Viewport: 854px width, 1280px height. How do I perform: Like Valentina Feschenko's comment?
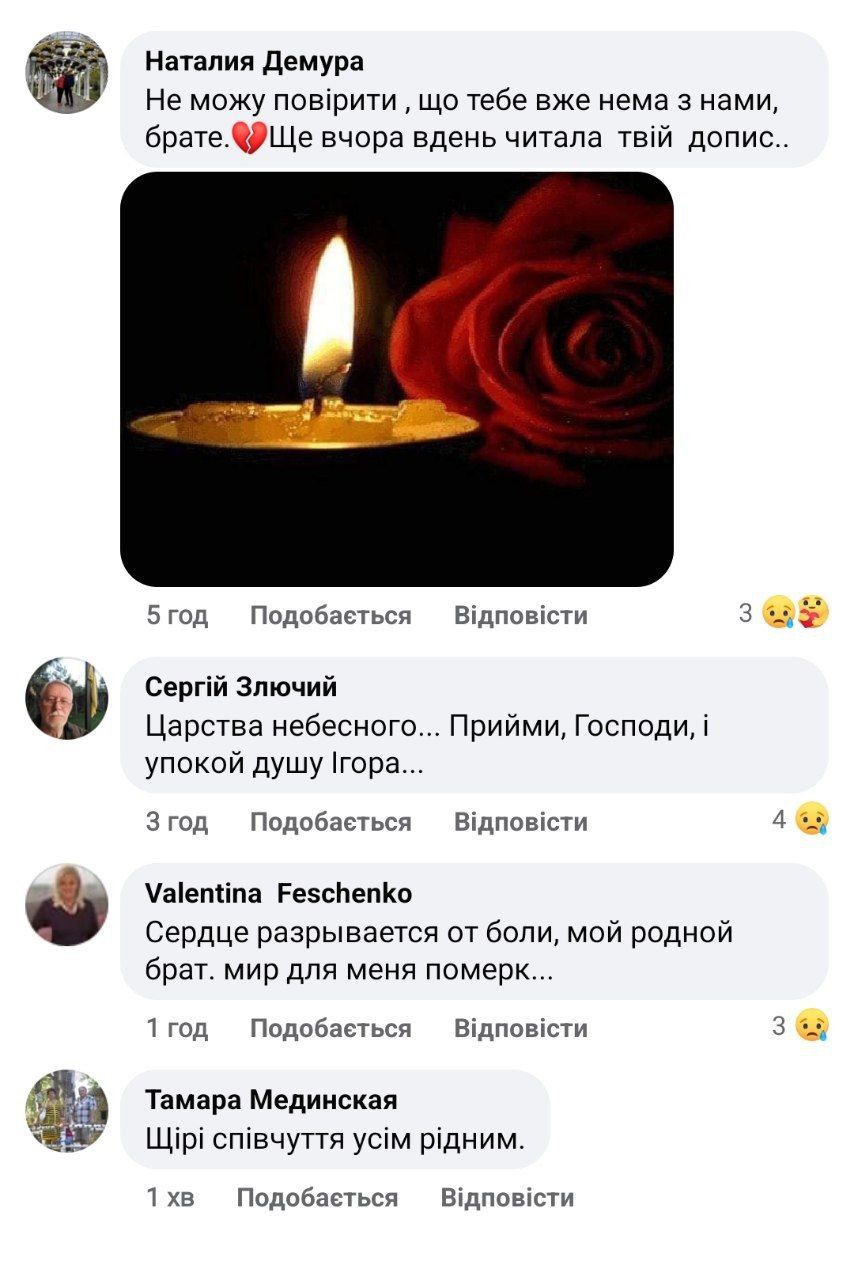(330, 1028)
